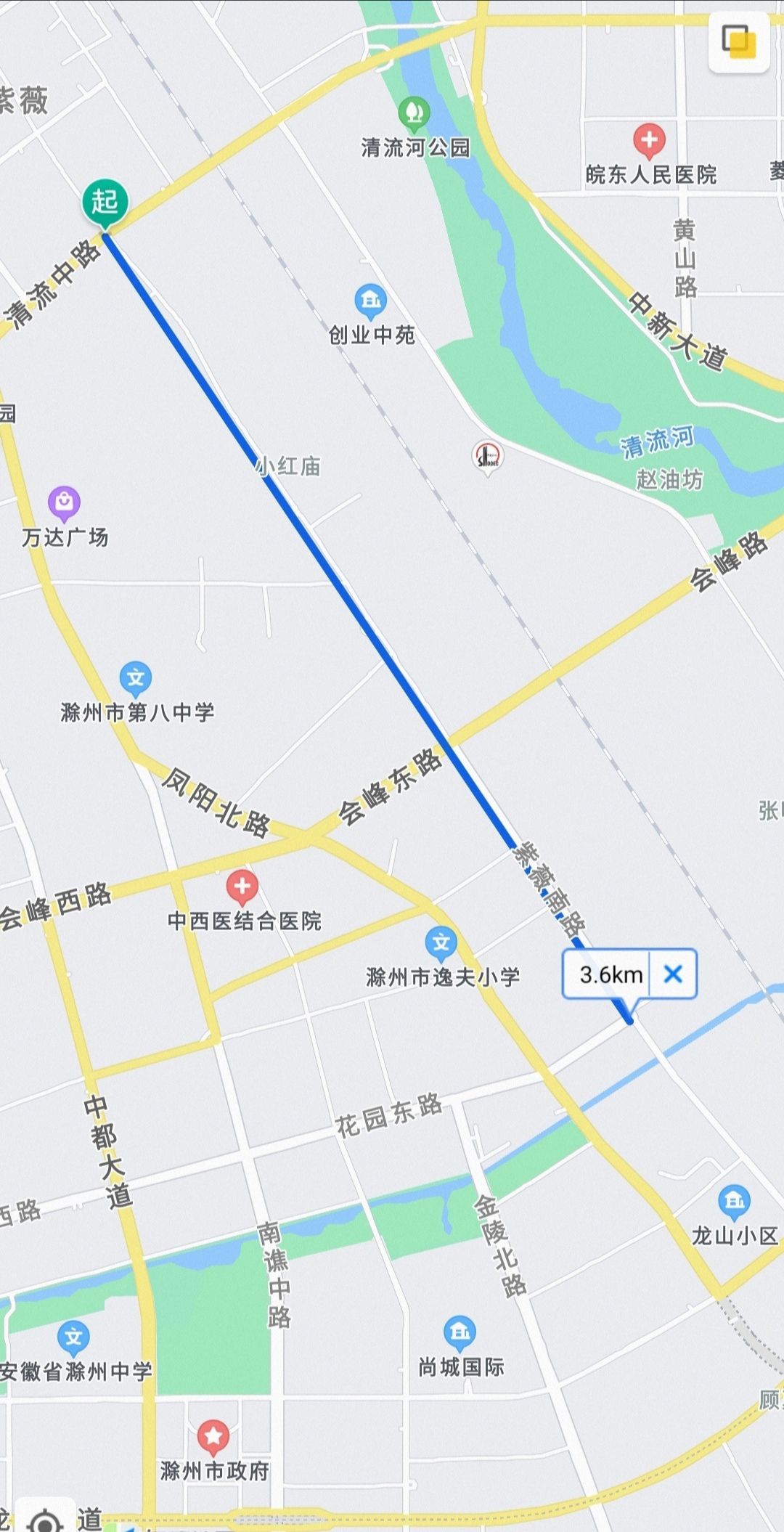Select 皖东人民医院 hospital marker
This screenshot has width=784, height=1532.
pos(649,140)
